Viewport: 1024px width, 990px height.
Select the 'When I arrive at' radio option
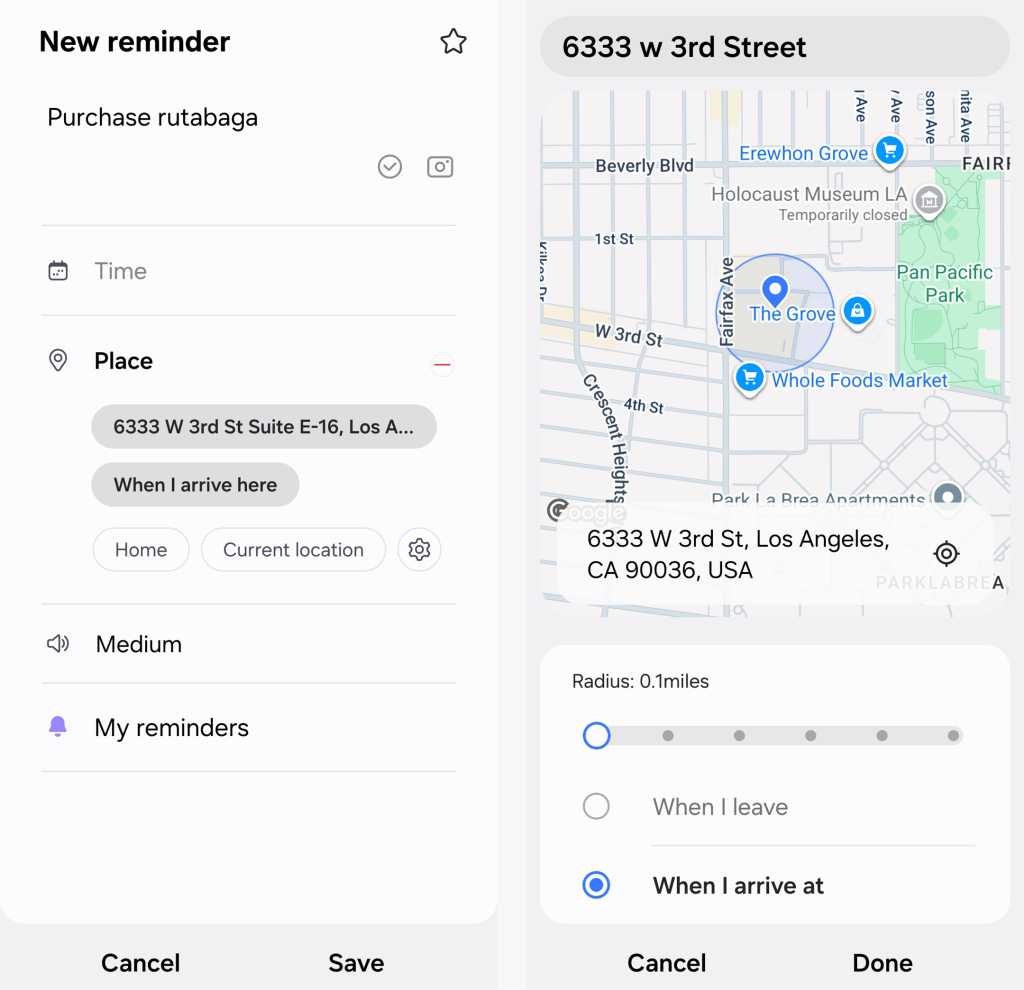[597, 885]
